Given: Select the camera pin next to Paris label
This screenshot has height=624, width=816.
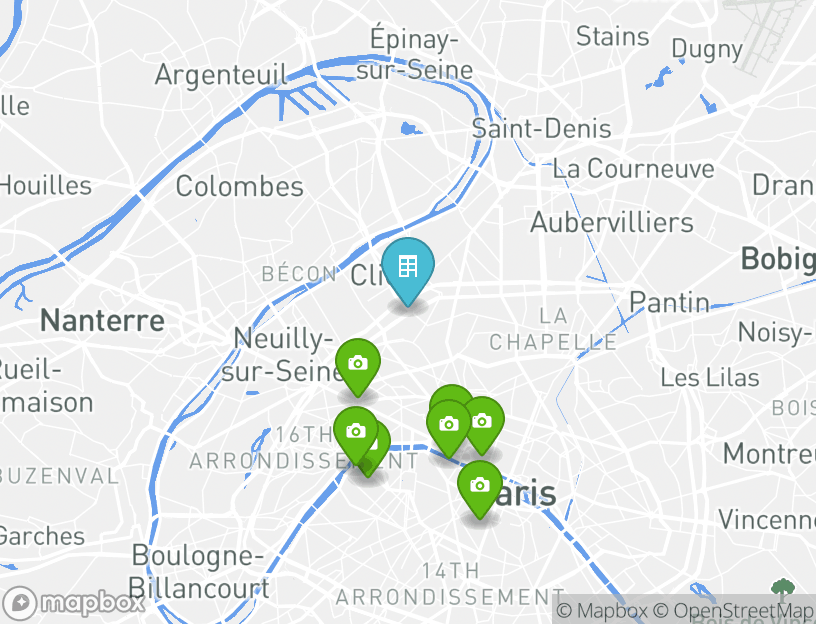Looking at the screenshot, I should [x=480, y=487].
